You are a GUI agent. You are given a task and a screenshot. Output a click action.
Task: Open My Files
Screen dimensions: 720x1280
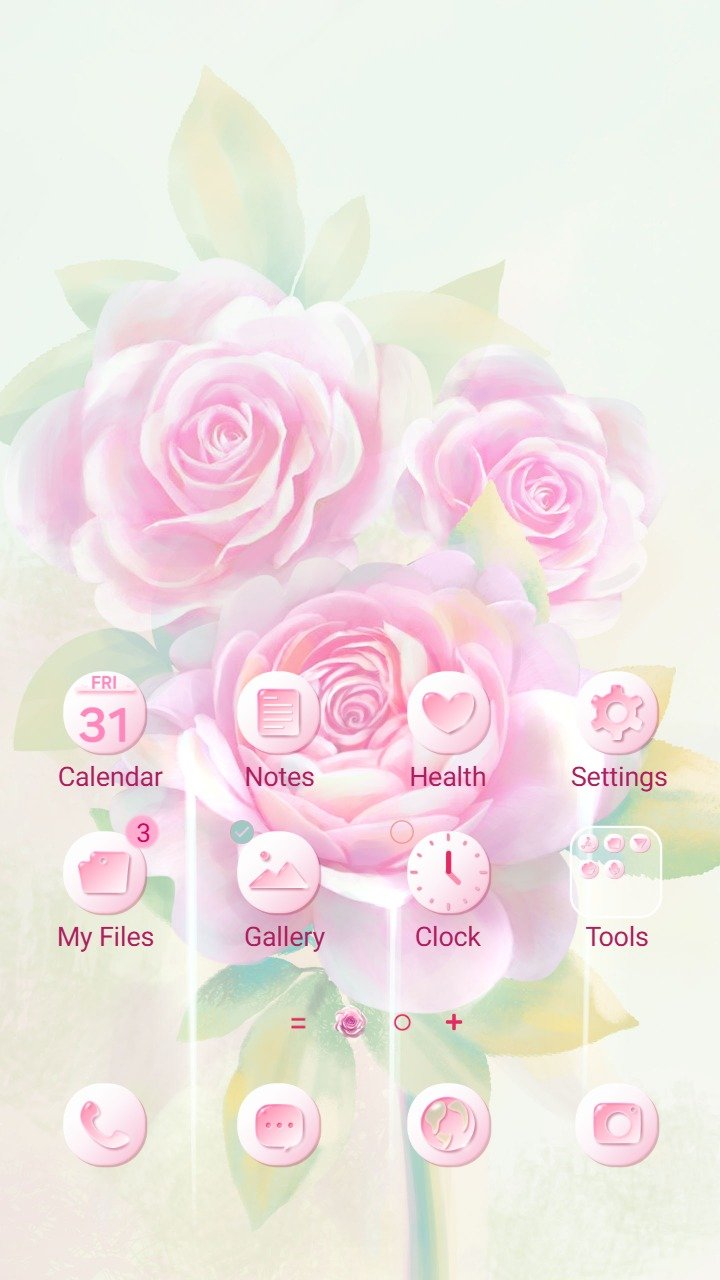click(105, 873)
